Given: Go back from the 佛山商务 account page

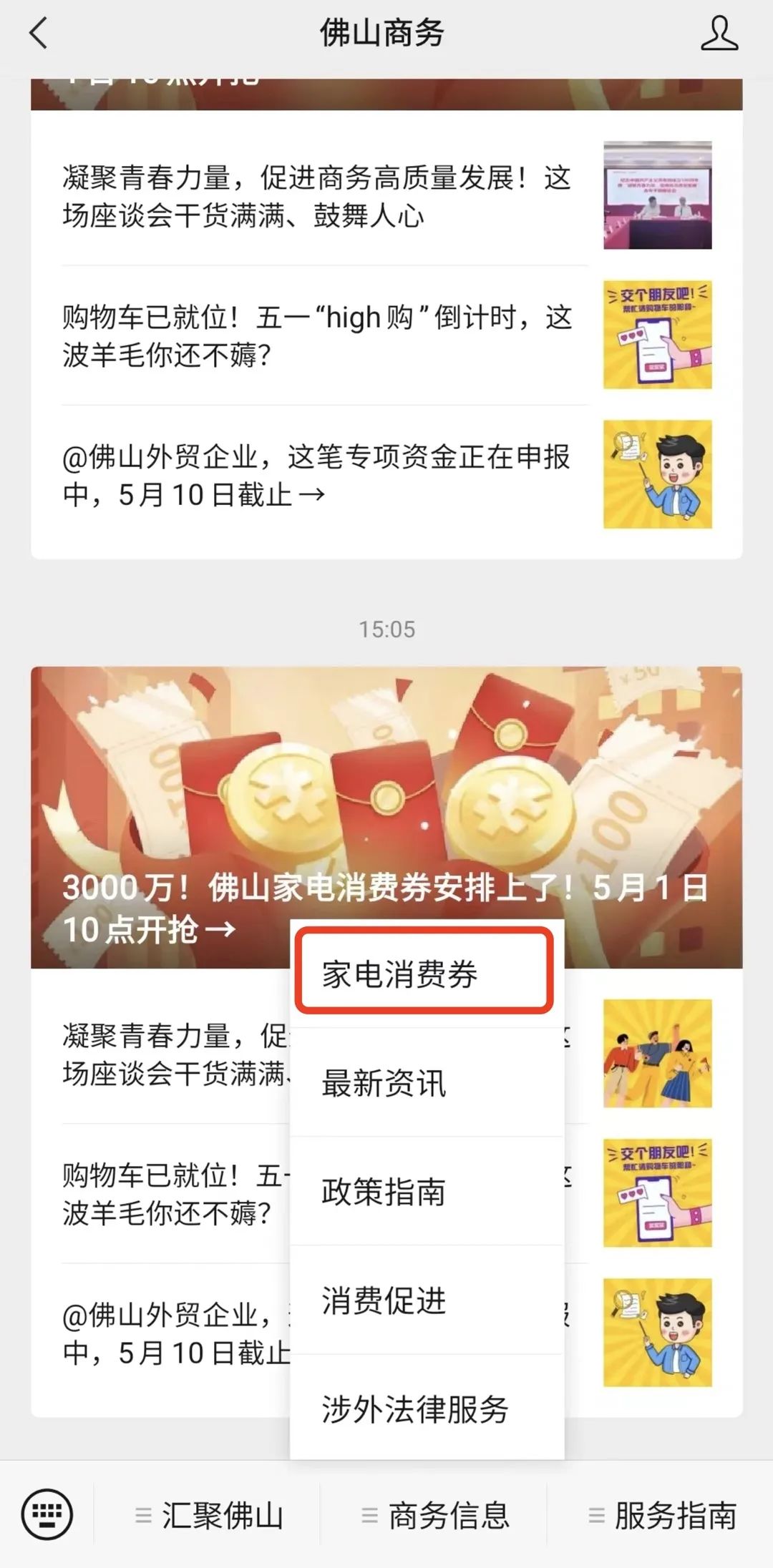Looking at the screenshot, I should click(39, 34).
